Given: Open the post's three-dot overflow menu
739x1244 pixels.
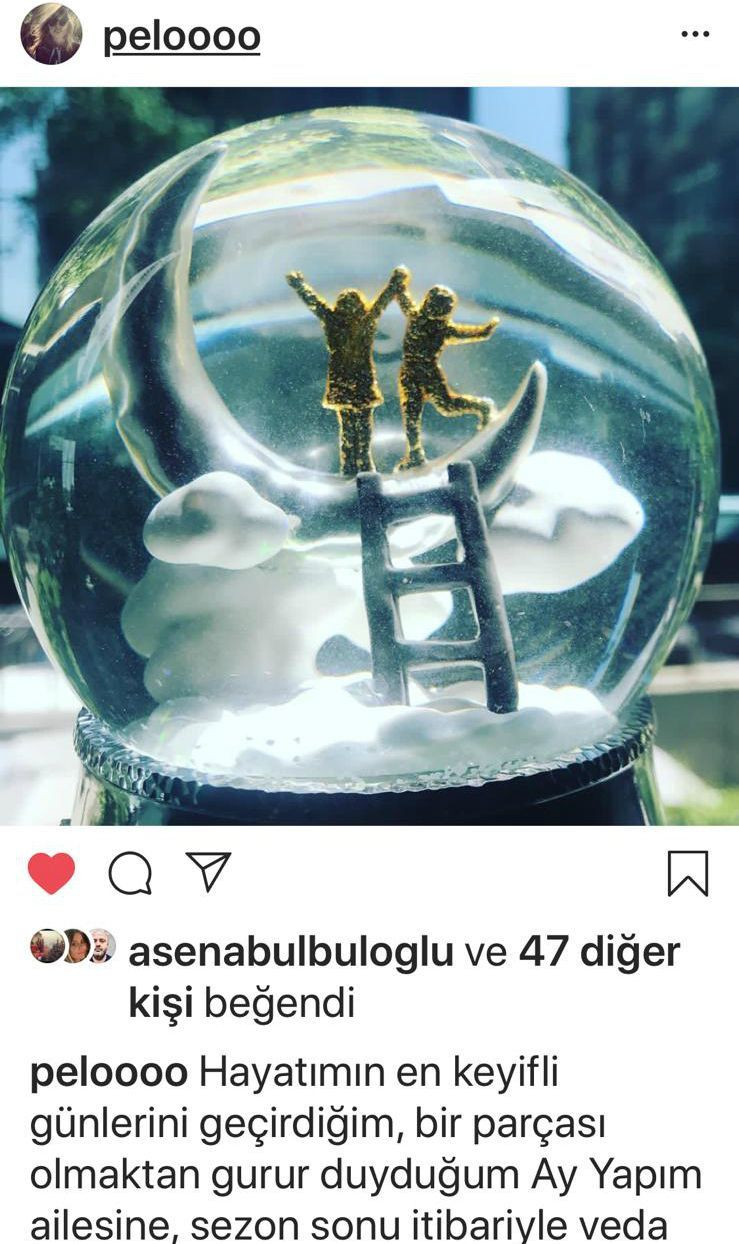Looking at the screenshot, I should 694,34.
